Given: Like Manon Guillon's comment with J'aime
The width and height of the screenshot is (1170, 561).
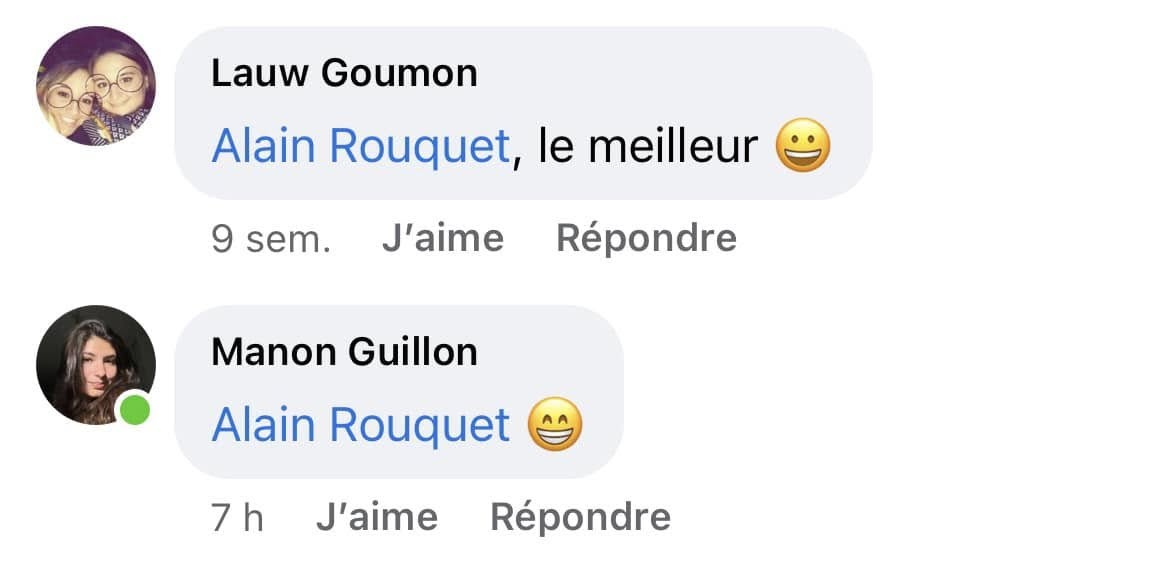Looking at the screenshot, I should 376,517.
